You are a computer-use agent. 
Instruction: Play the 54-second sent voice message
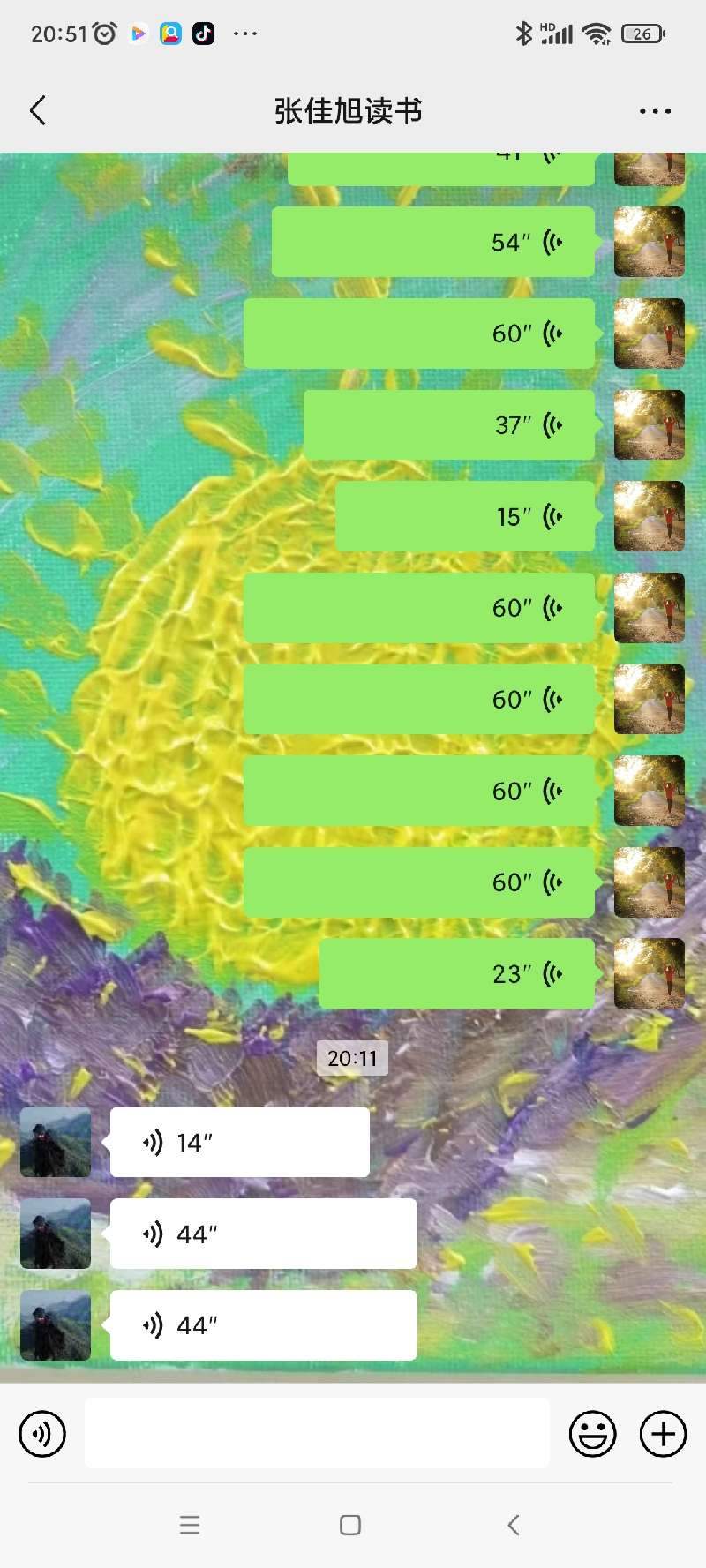pyautogui.click(x=432, y=242)
